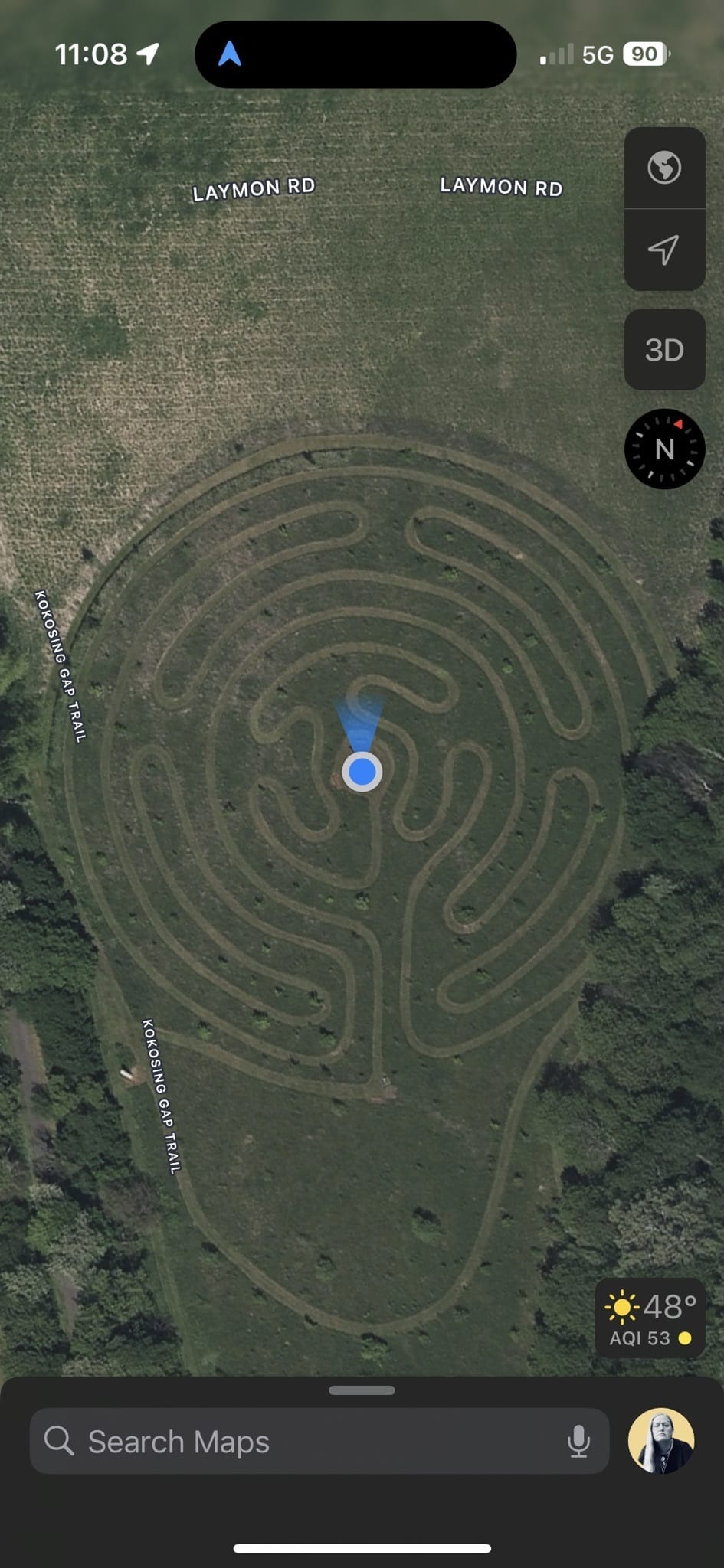The height and width of the screenshot is (1568, 724).
Task: Tap the search card grabber handle
Action: coord(362,1390)
